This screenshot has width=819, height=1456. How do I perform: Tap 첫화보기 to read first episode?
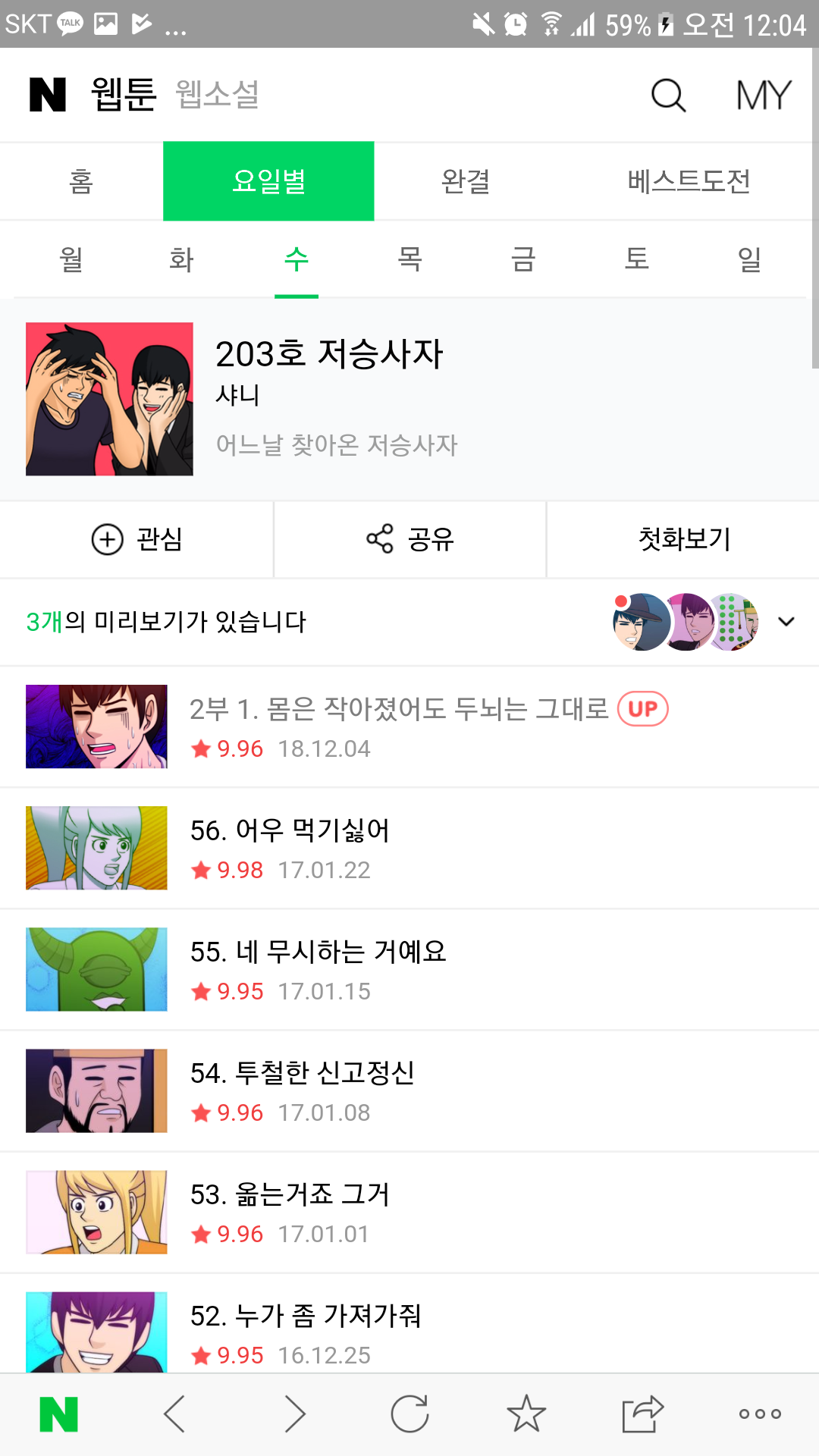[683, 539]
